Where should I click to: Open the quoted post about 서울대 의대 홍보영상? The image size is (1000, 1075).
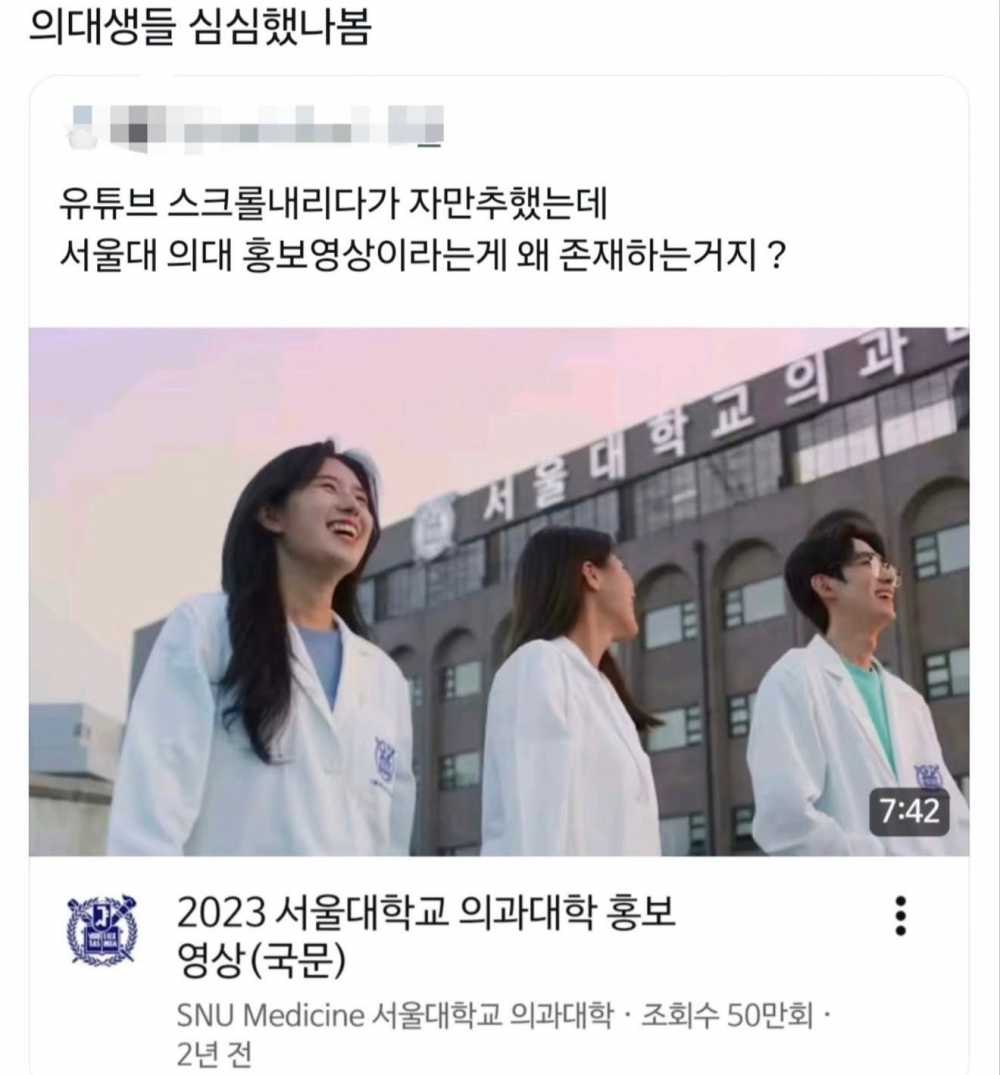coord(422,230)
